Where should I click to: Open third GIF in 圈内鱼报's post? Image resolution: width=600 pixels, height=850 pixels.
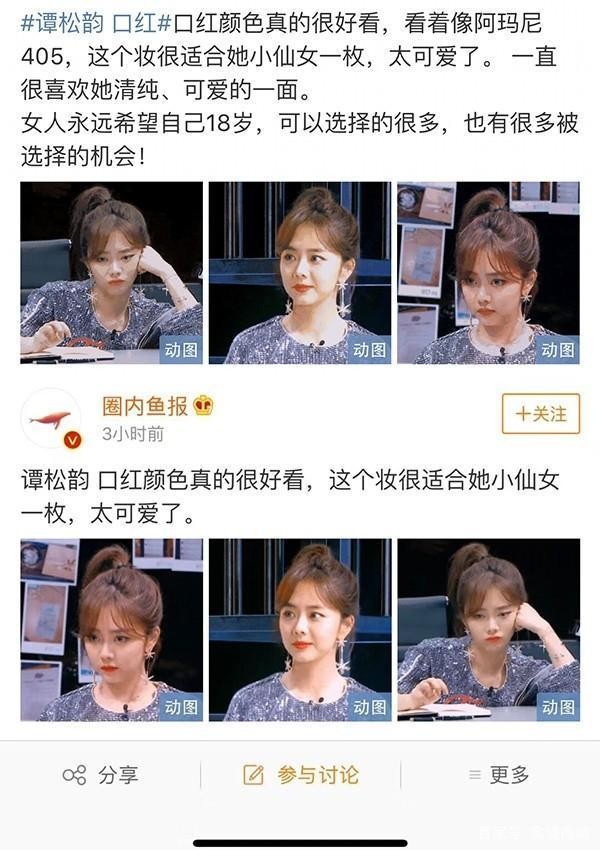[x=488, y=629]
